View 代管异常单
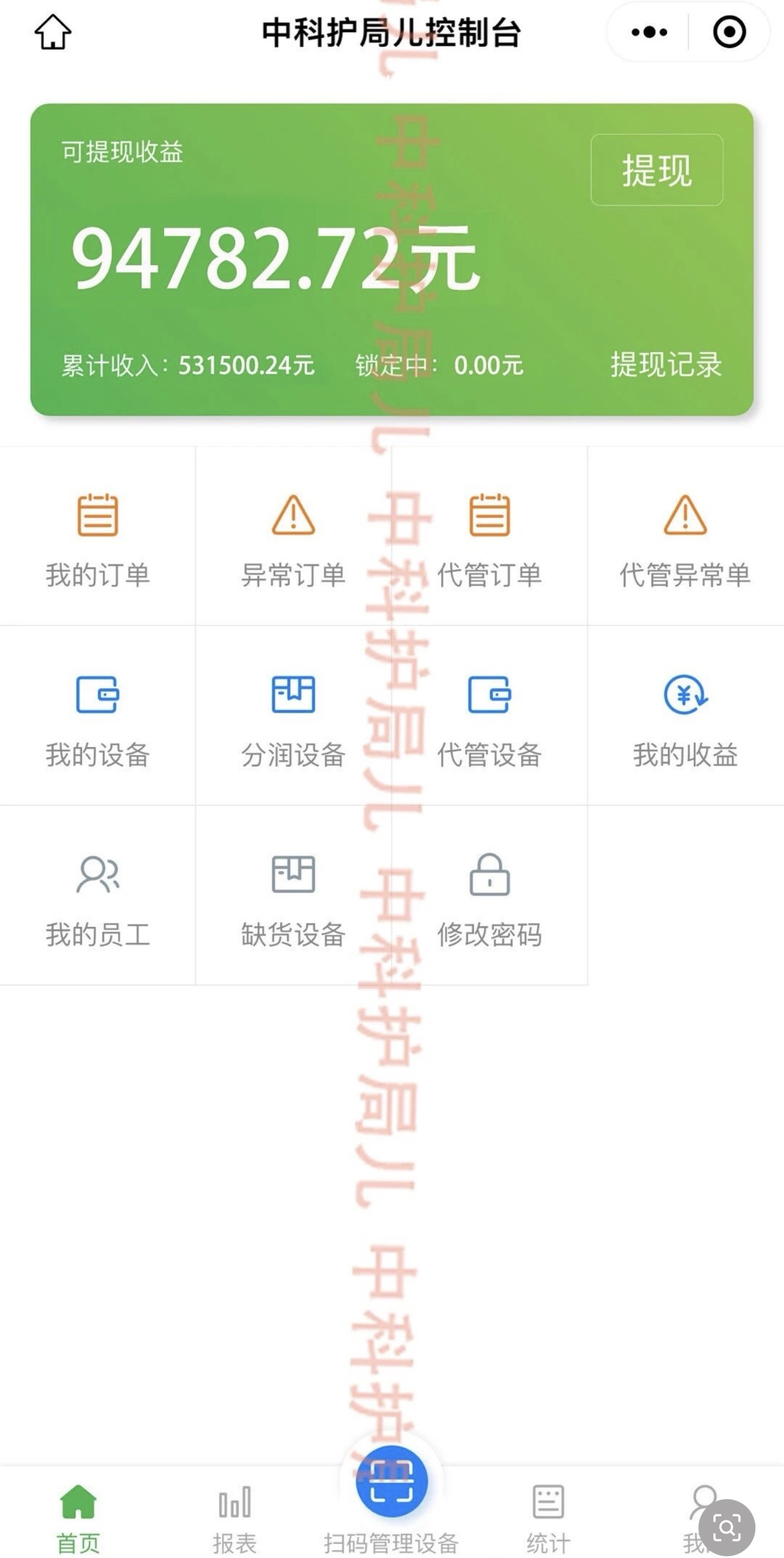This screenshot has width=784, height=1558. click(x=685, y=536)
